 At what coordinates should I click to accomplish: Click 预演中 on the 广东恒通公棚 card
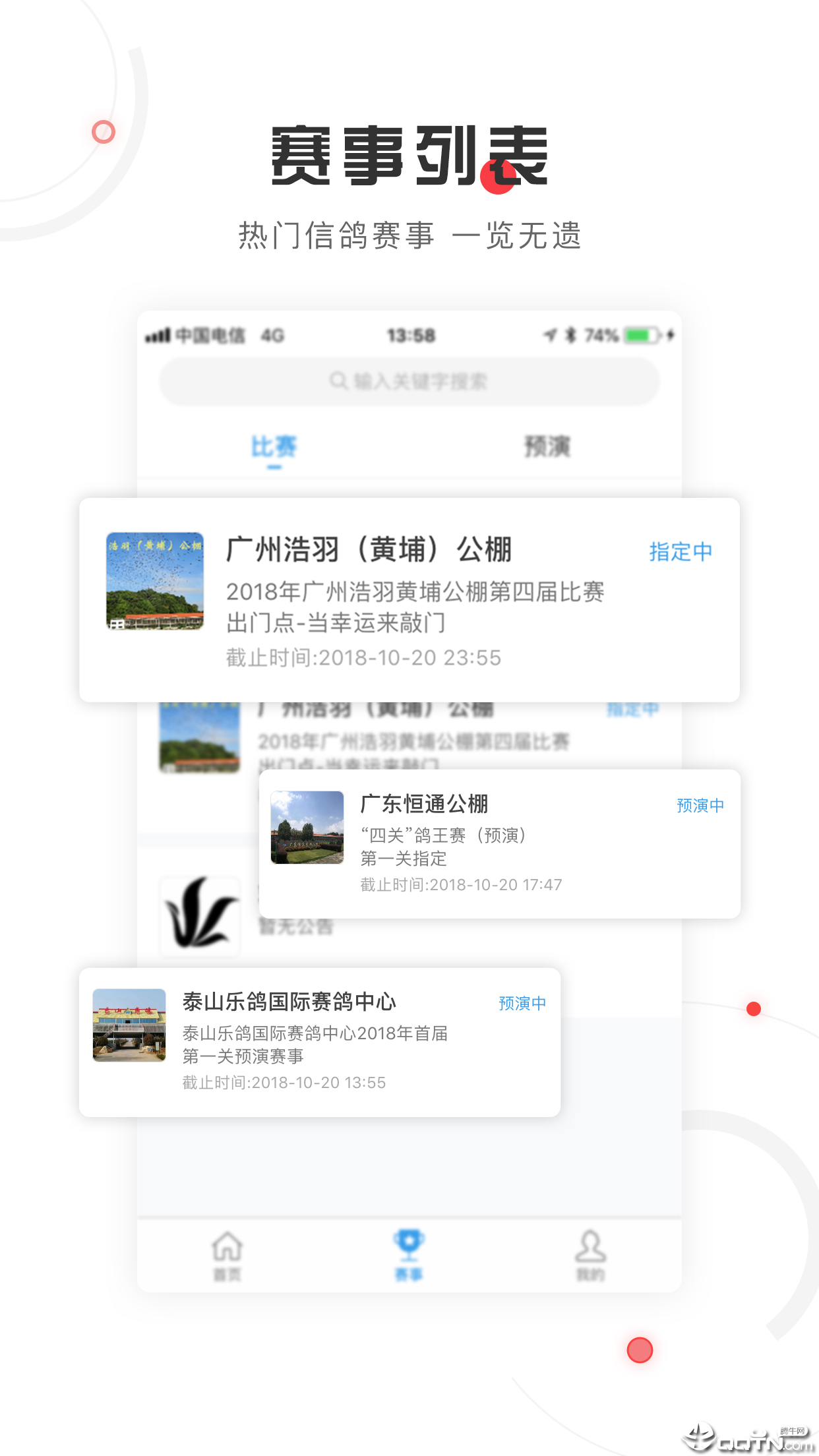(x=700, y=806)
